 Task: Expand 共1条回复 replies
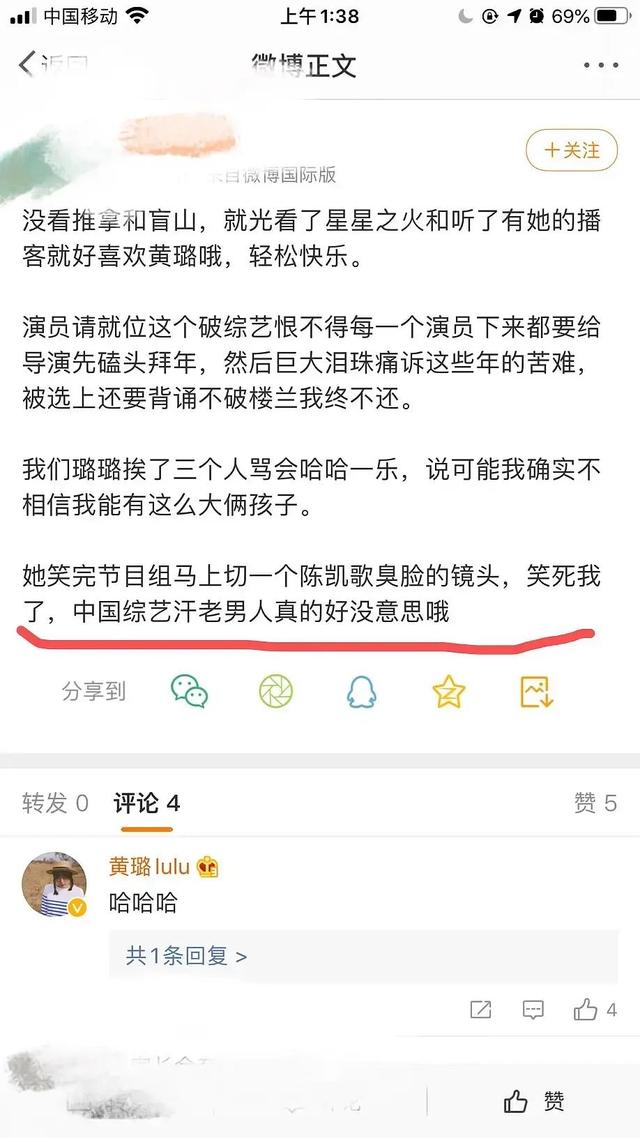tap(186, 955)
